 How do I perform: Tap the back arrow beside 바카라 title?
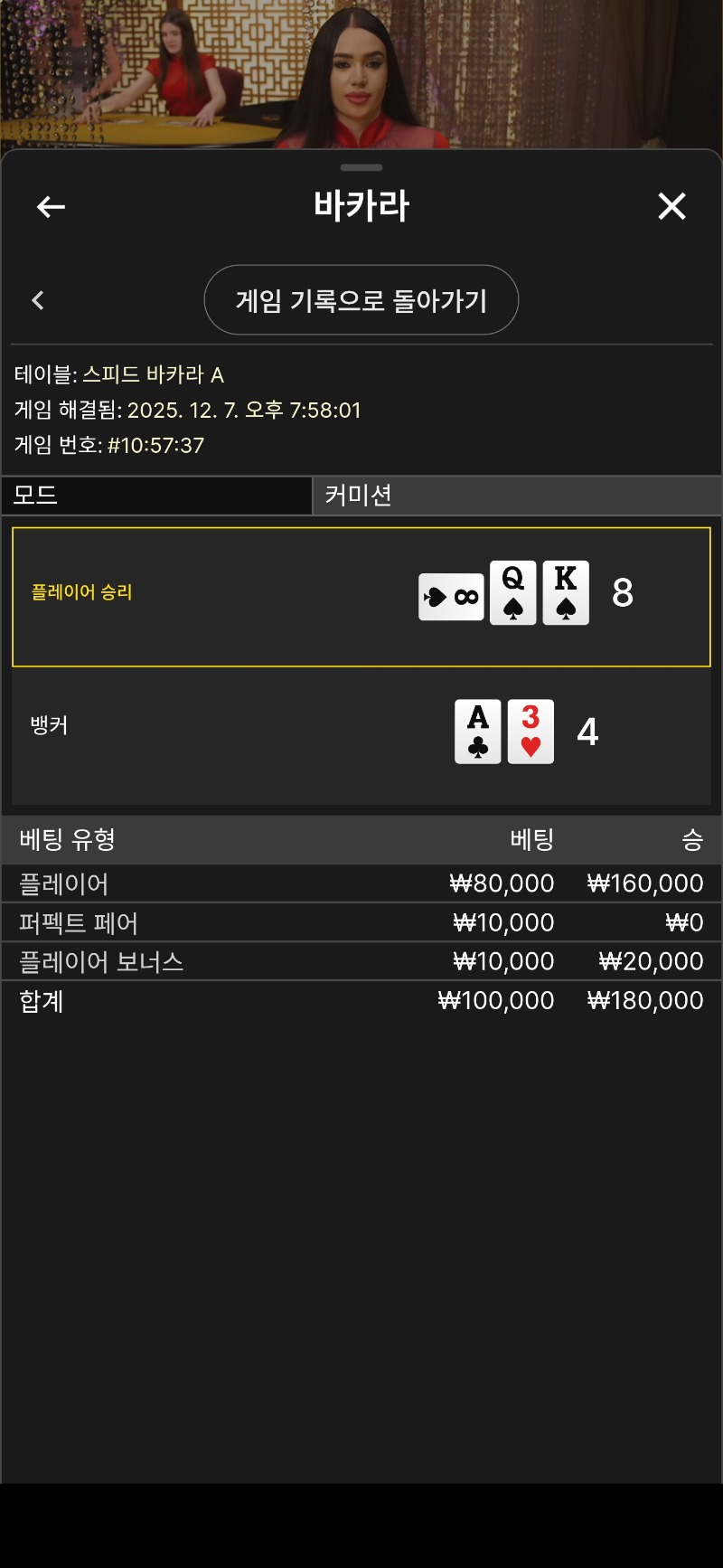tap(51, 207)
